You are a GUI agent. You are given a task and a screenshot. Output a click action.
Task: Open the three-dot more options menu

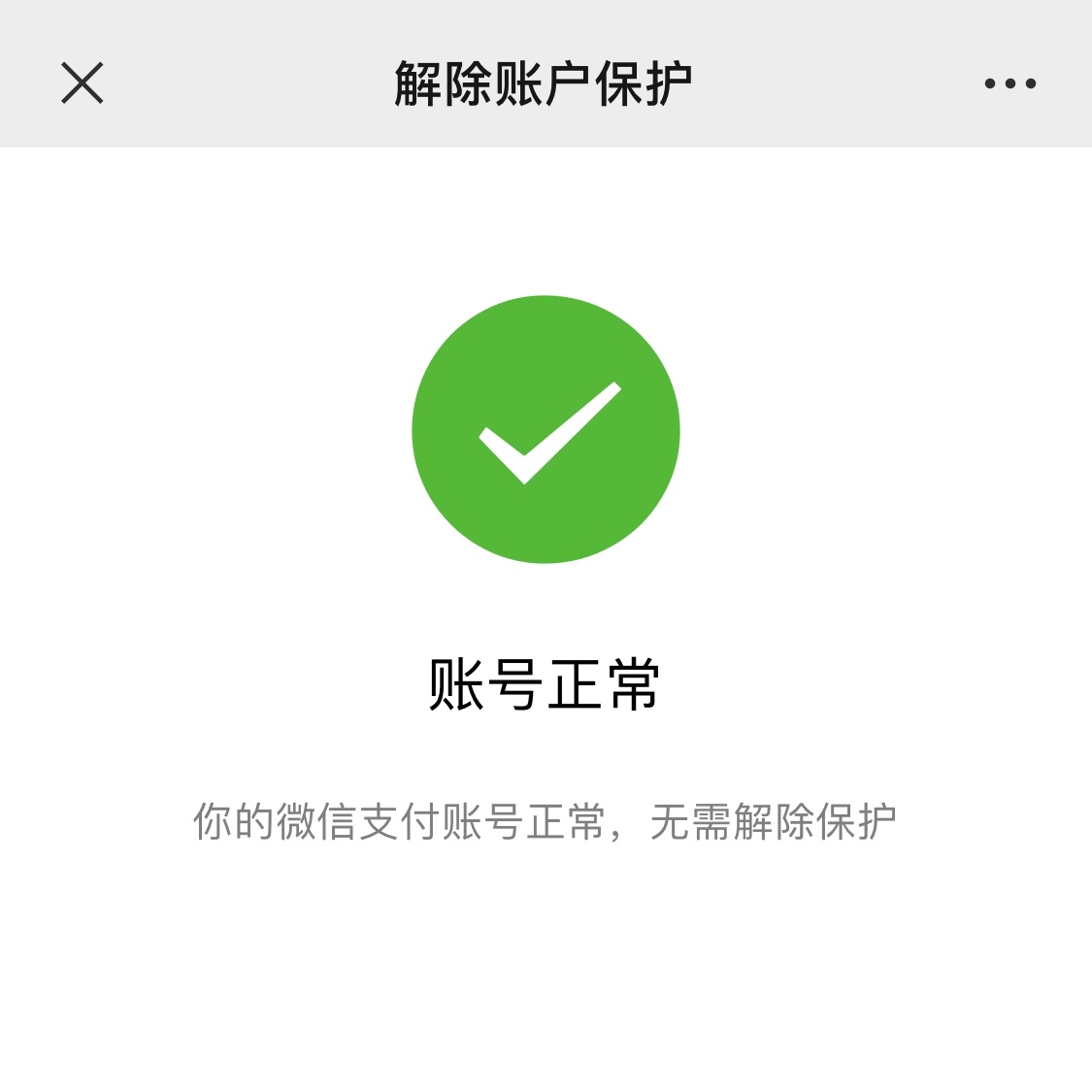click(x=1009, y=83)
